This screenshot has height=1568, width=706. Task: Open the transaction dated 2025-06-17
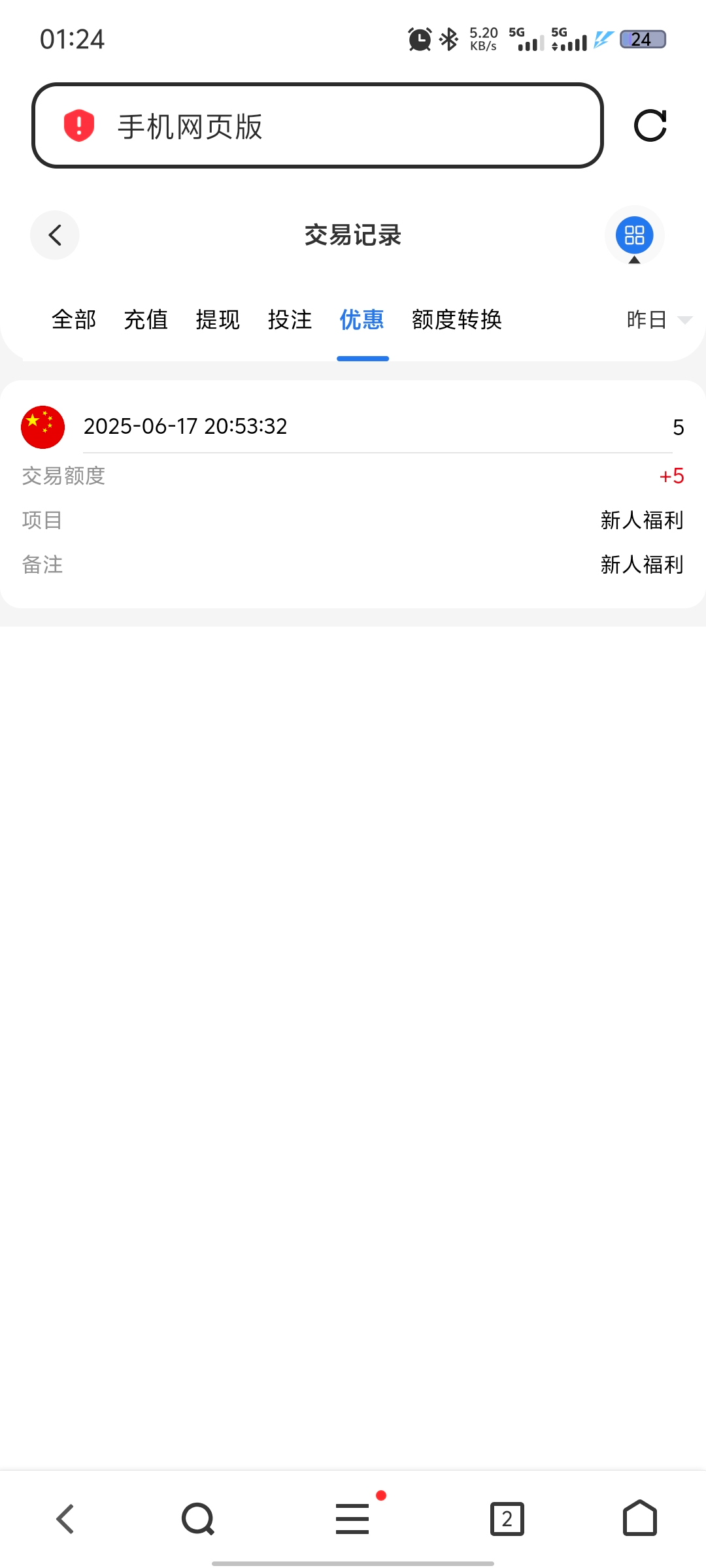coord(185,426)
